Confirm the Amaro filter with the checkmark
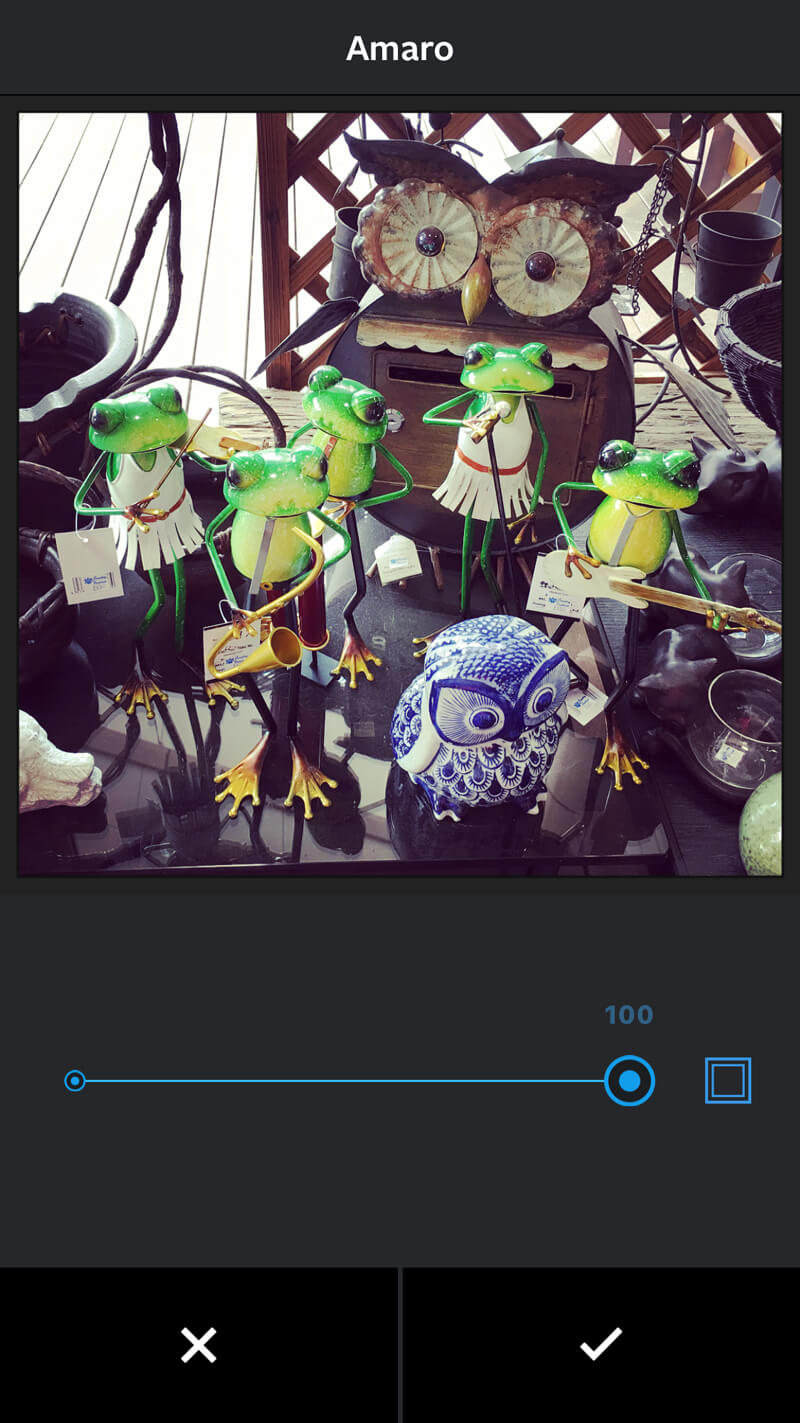This screenshot has height=1423, width=800. 601,1345
